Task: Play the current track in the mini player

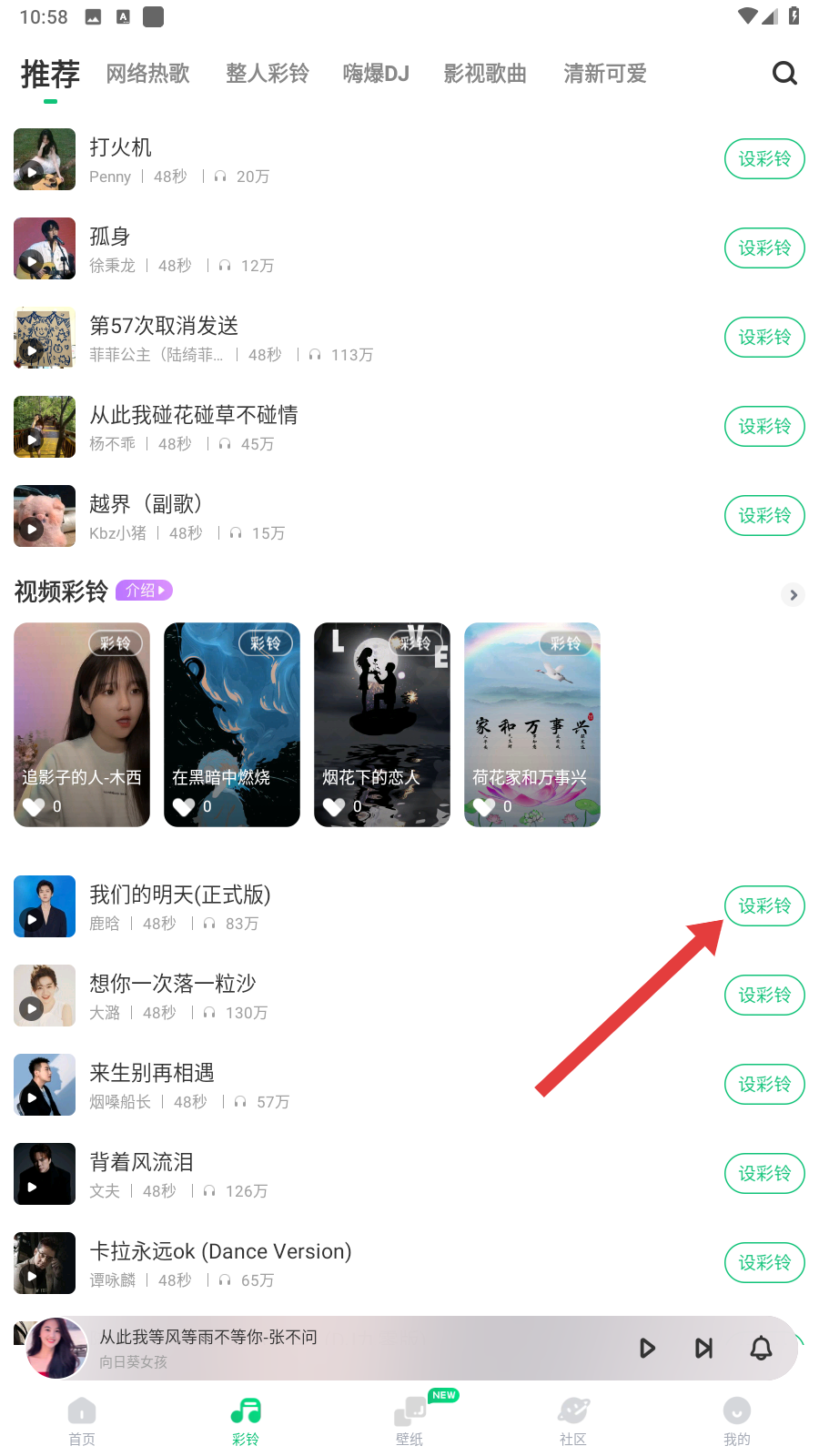Action: point(647,1348)
